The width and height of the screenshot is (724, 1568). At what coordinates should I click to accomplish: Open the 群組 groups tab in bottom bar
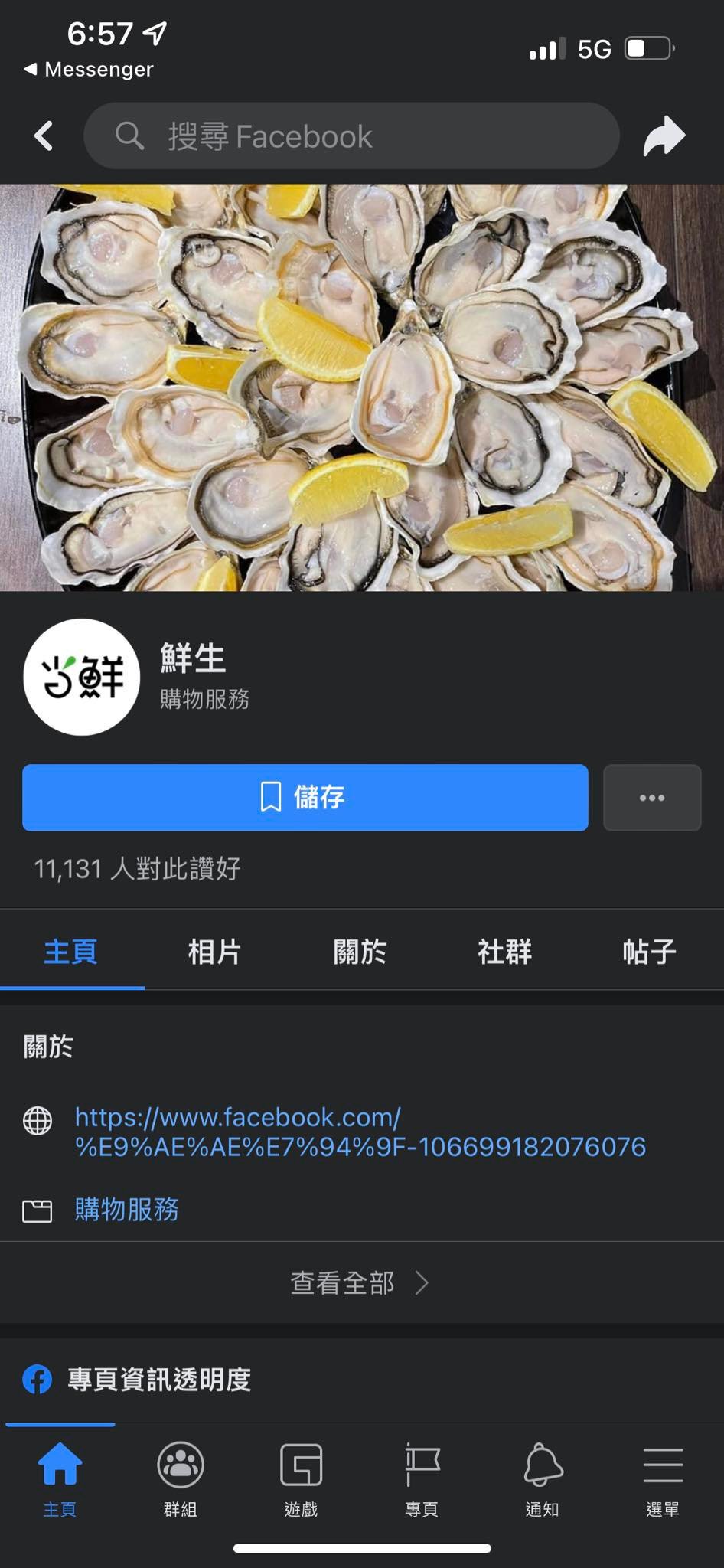pos(181,1478)
